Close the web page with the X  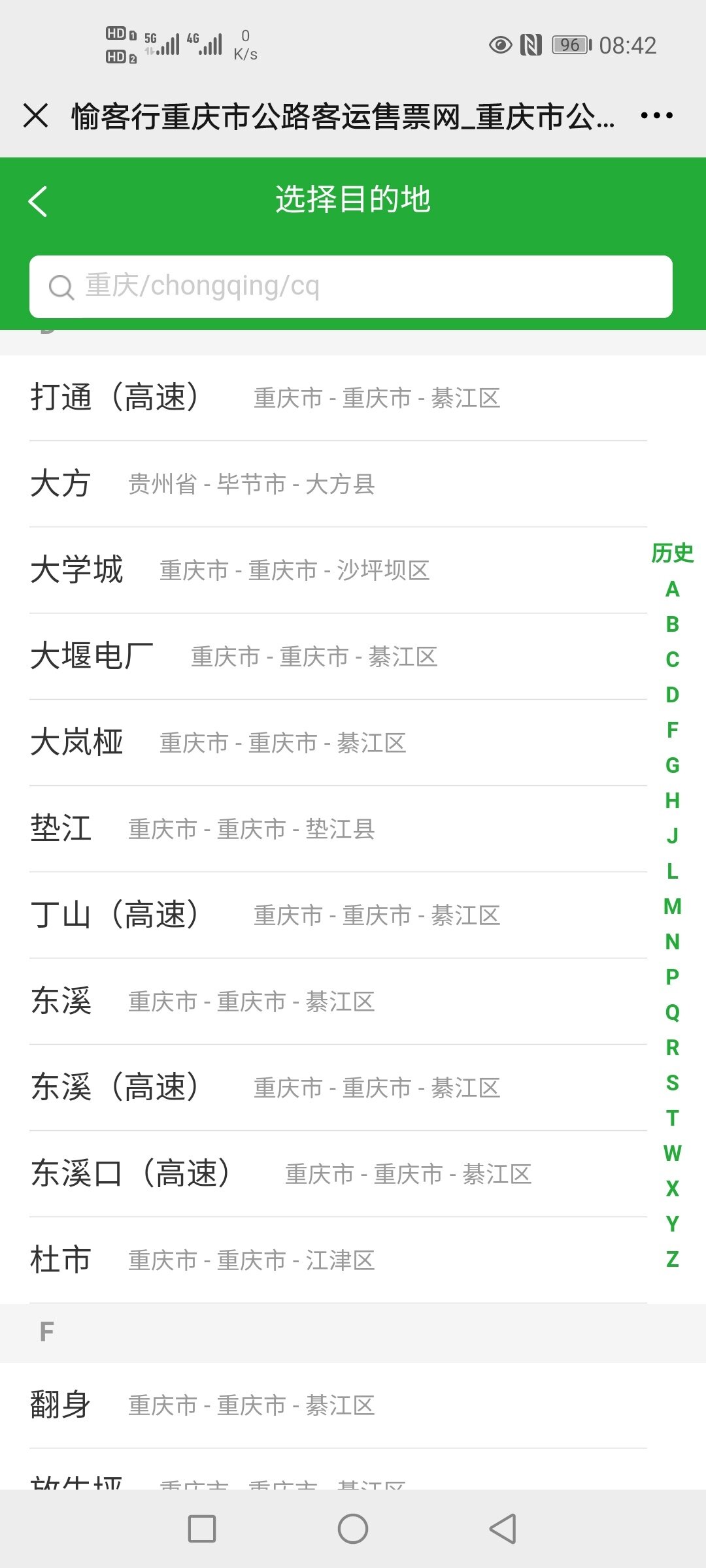click(x=36, y=116)
